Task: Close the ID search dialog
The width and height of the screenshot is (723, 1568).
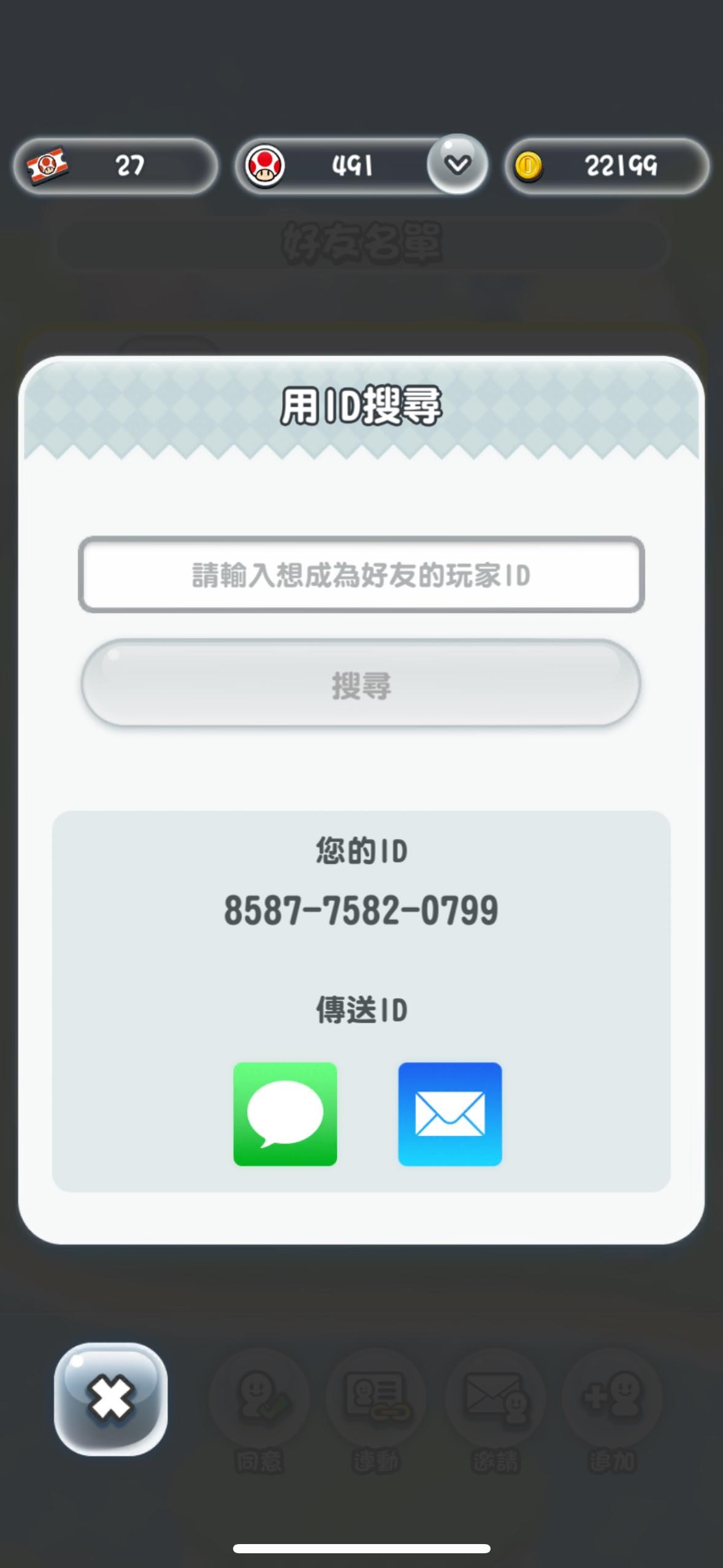Action: pyautogui.click(x=111, y=1399)
